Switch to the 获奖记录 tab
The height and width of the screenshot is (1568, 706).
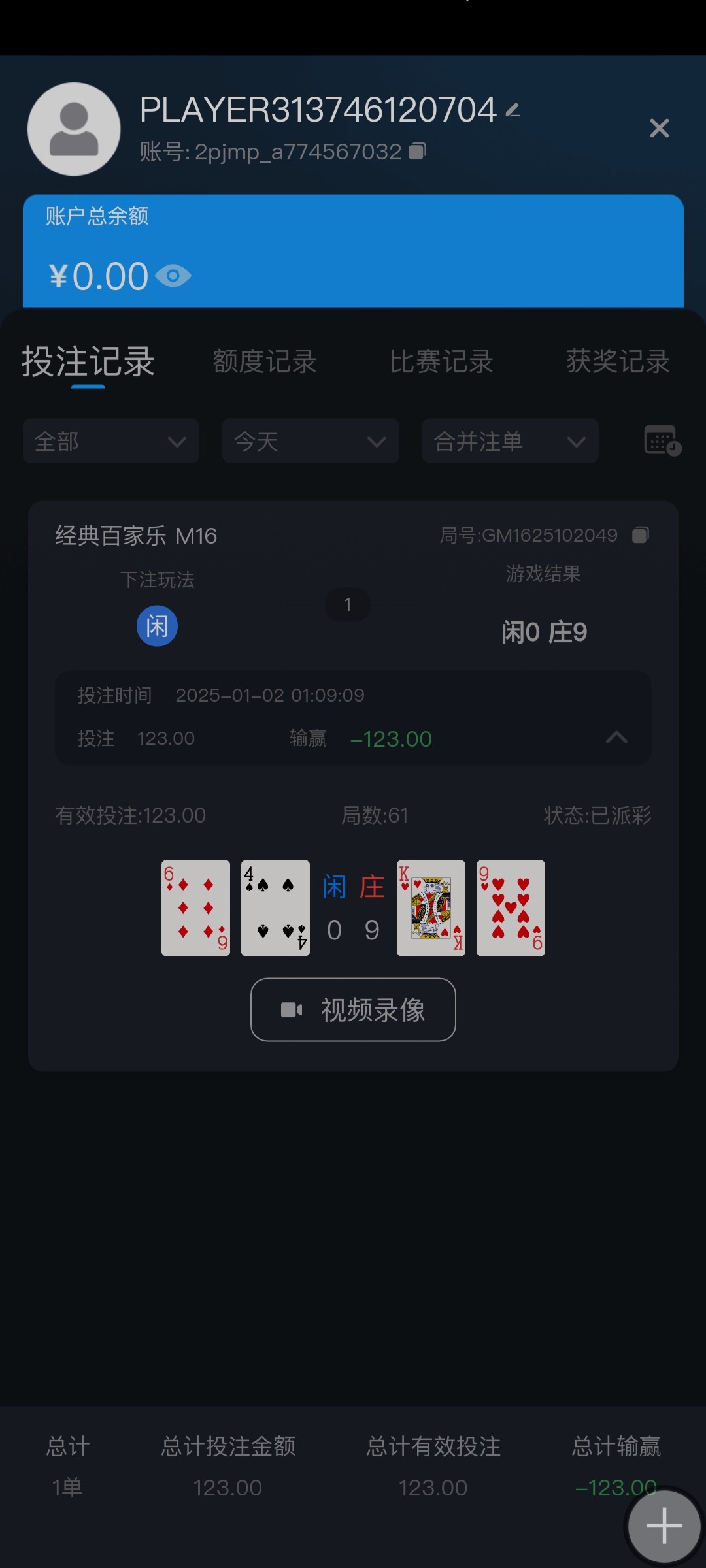pos(618,361)
